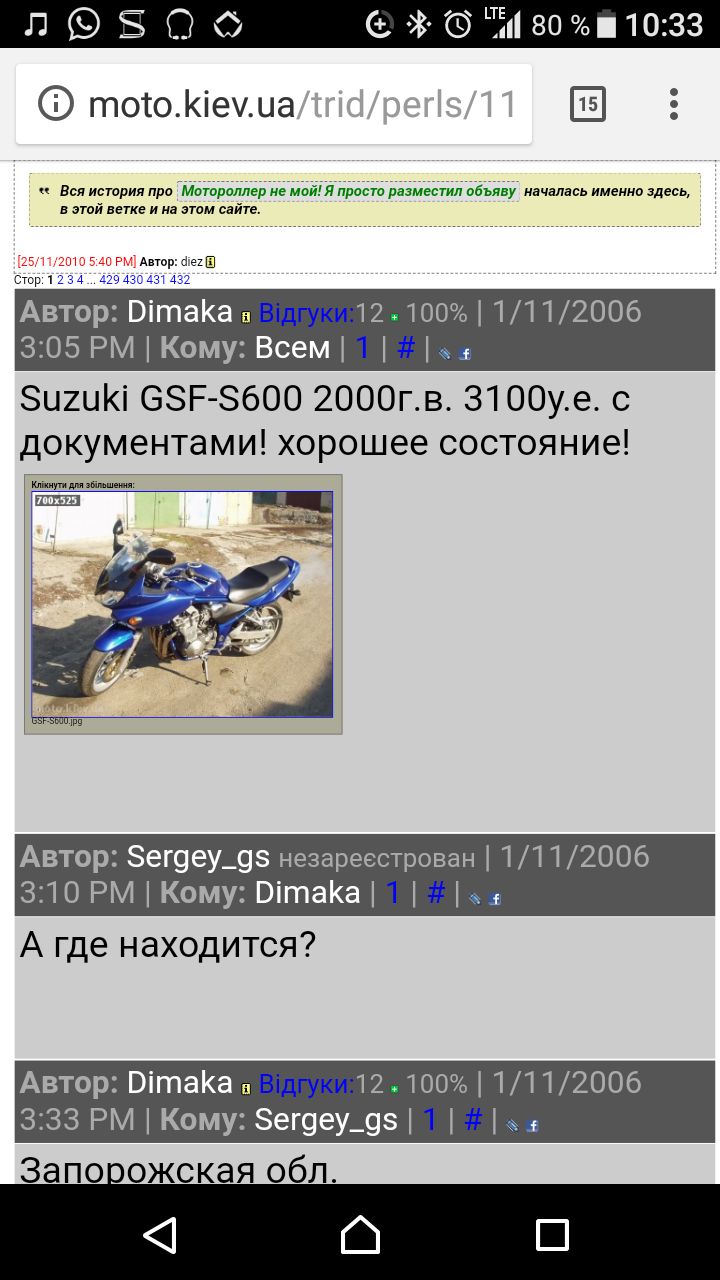Viewport: 720px width, 1280px height.
Task: Open the tab switcher showing 15 tabs
Action: pyautogui.click(x=588, y=104)
